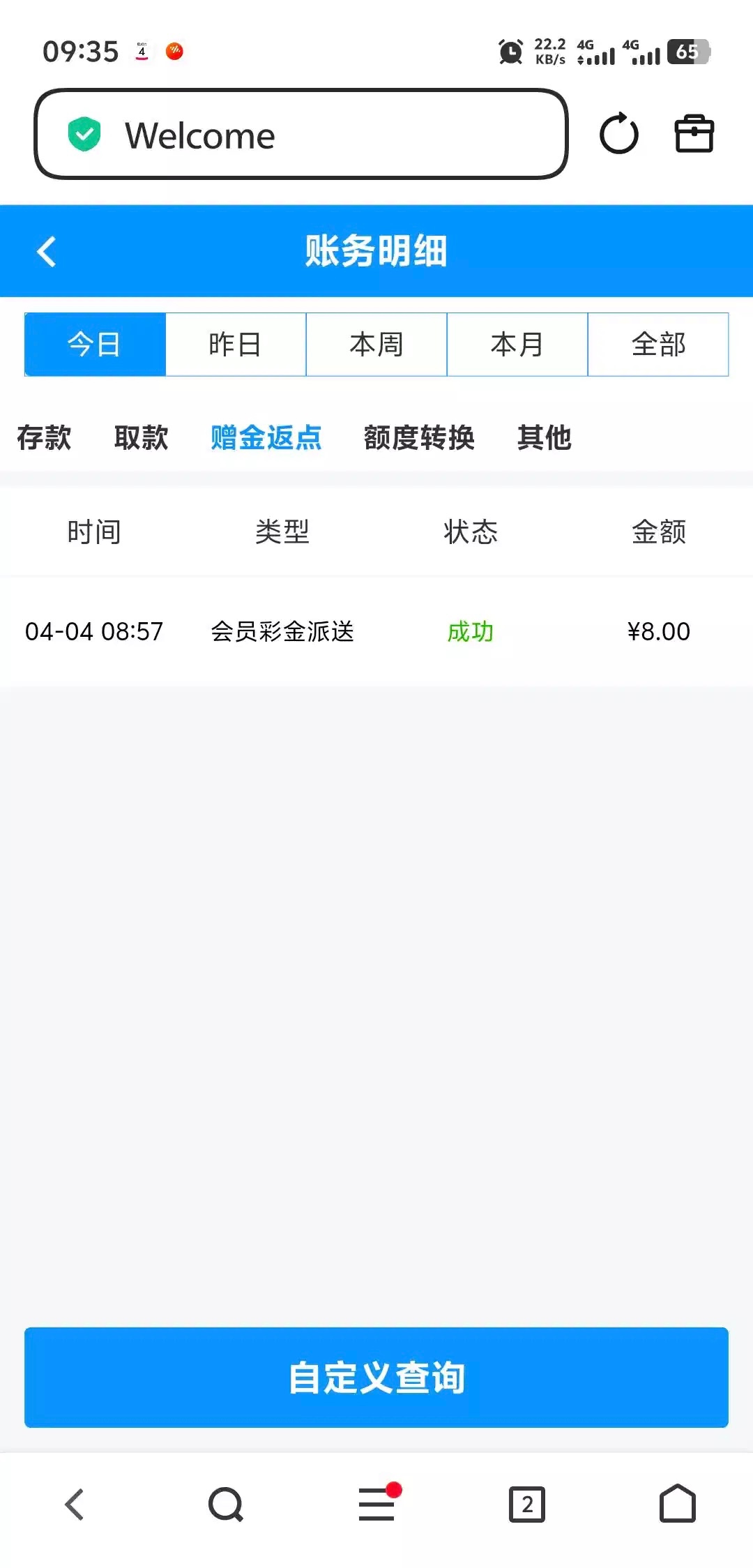Select the 赠金返点 category

click(266, 438)
